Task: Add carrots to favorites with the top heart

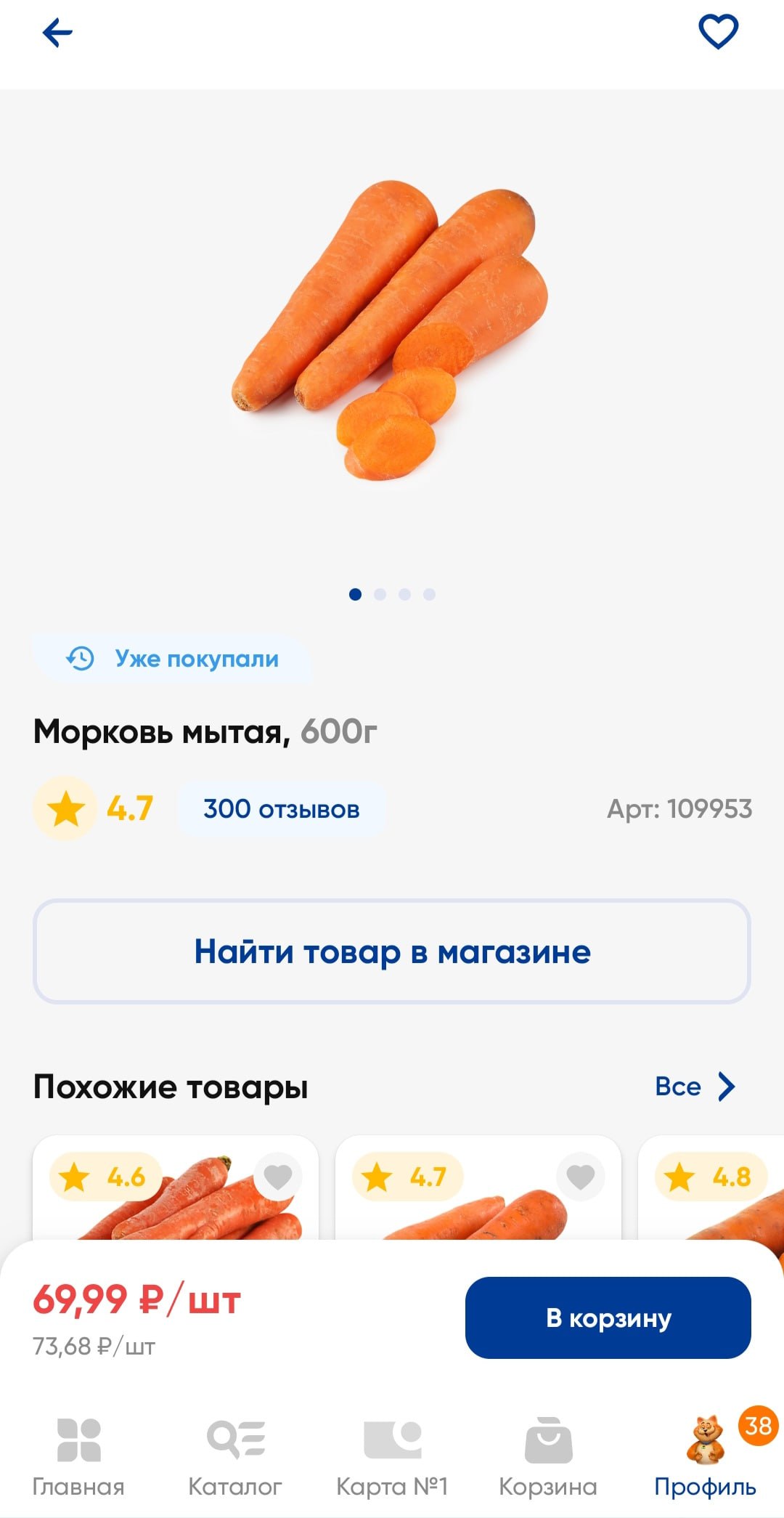Action: tap(718, 32)
